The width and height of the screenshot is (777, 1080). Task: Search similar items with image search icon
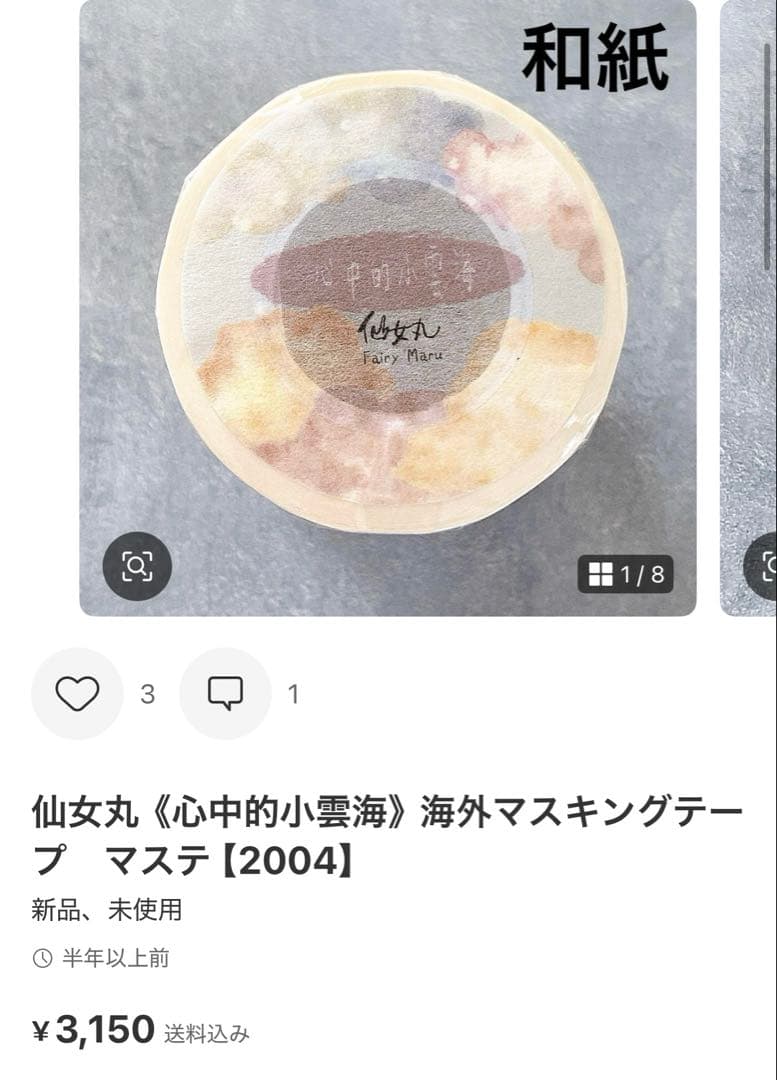click(137, 566)
